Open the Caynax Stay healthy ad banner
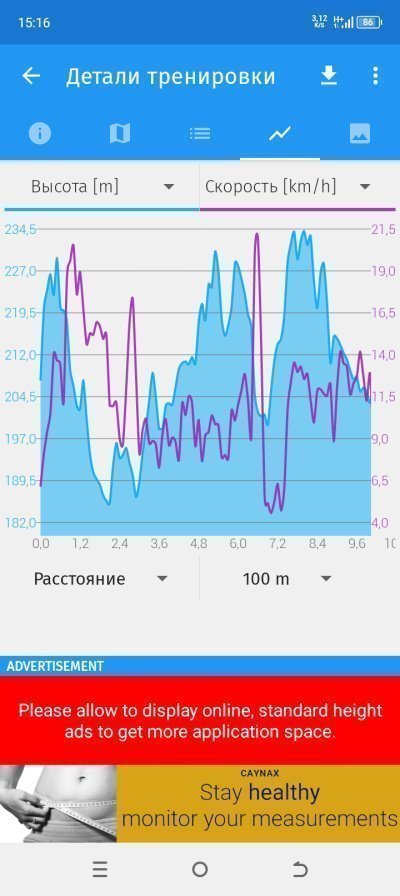This screenshot has height=896, width=400. 200,803
